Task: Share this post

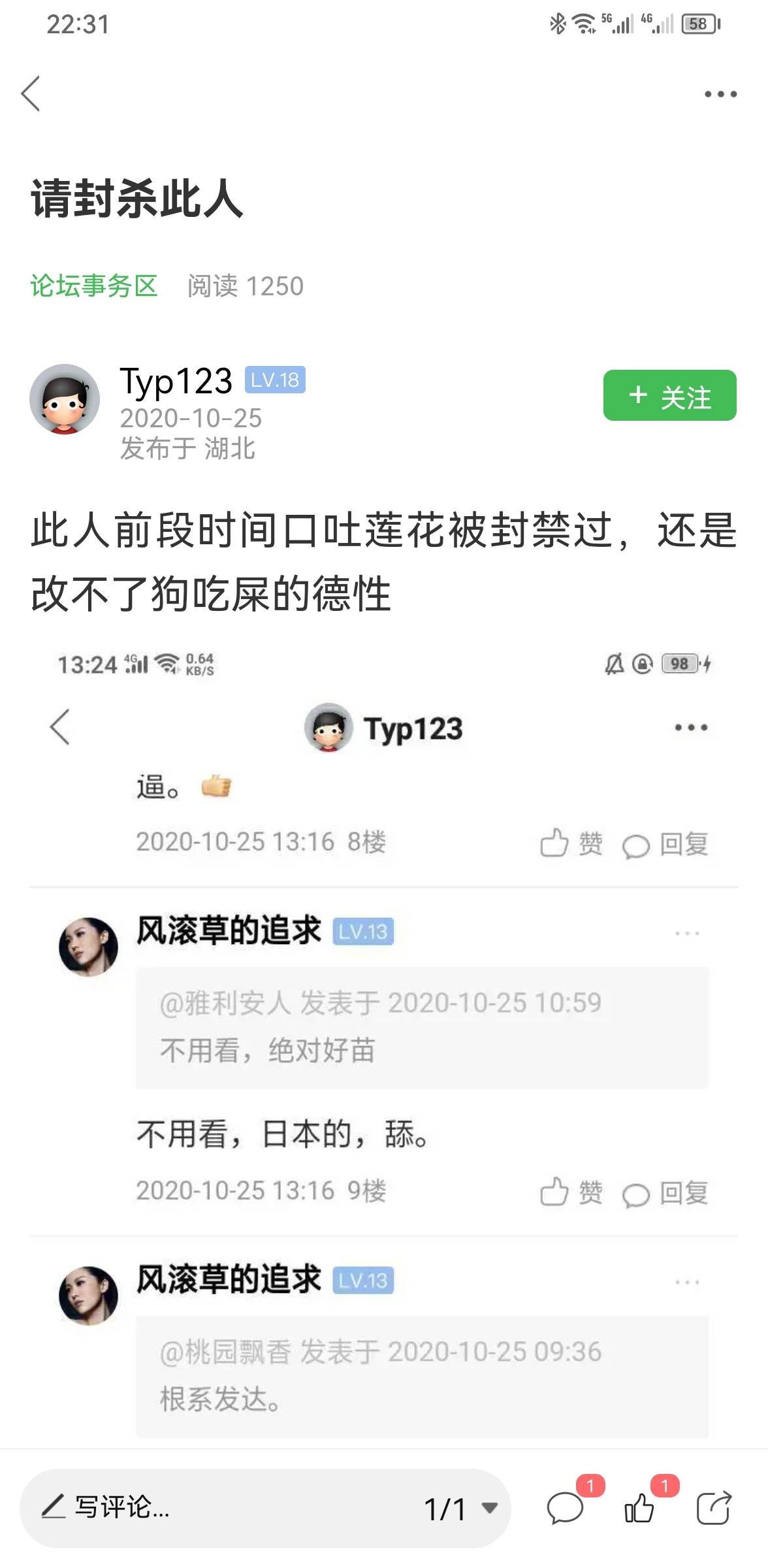Action: coord(714,1508)
